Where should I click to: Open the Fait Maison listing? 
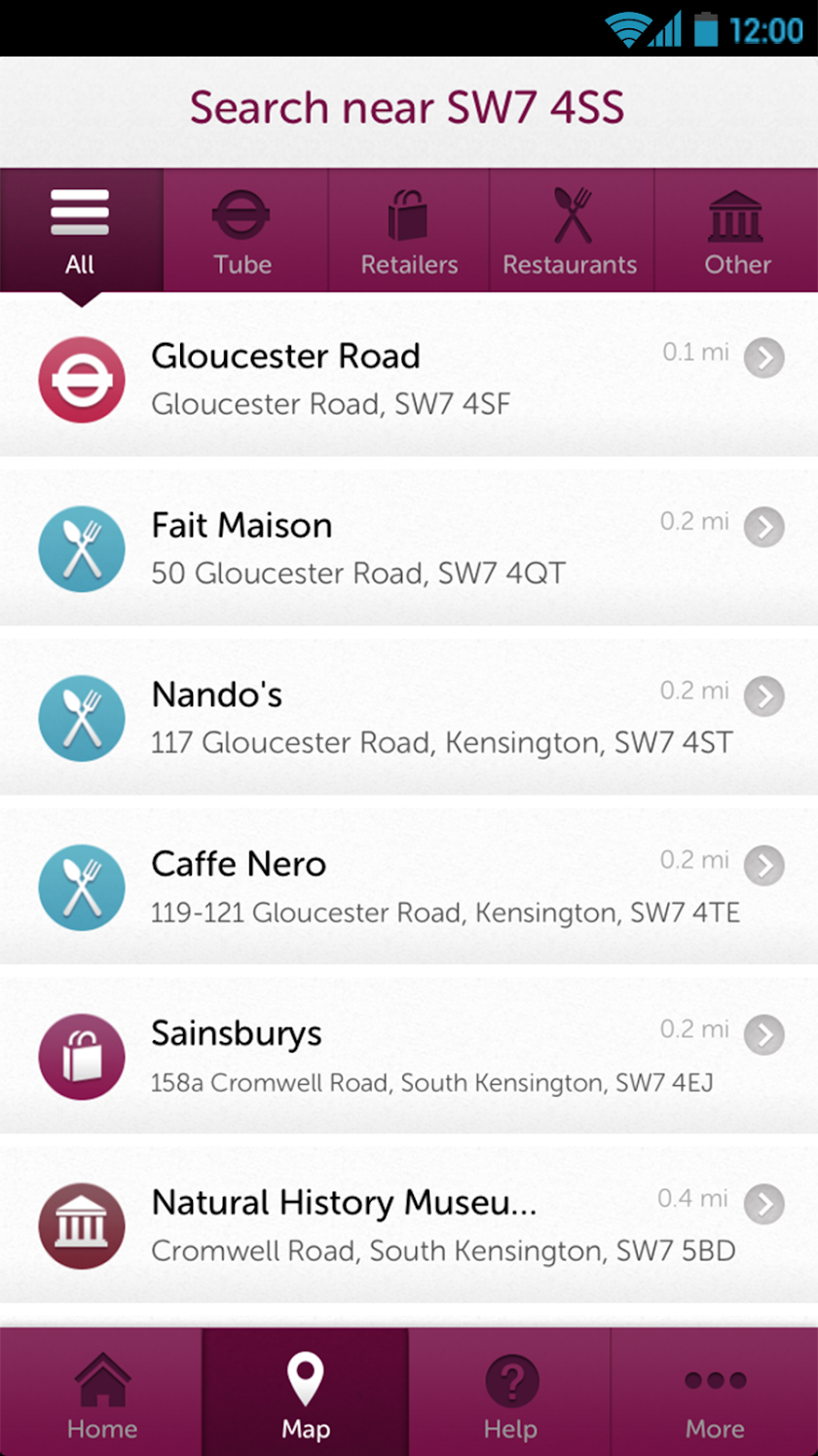409,548
